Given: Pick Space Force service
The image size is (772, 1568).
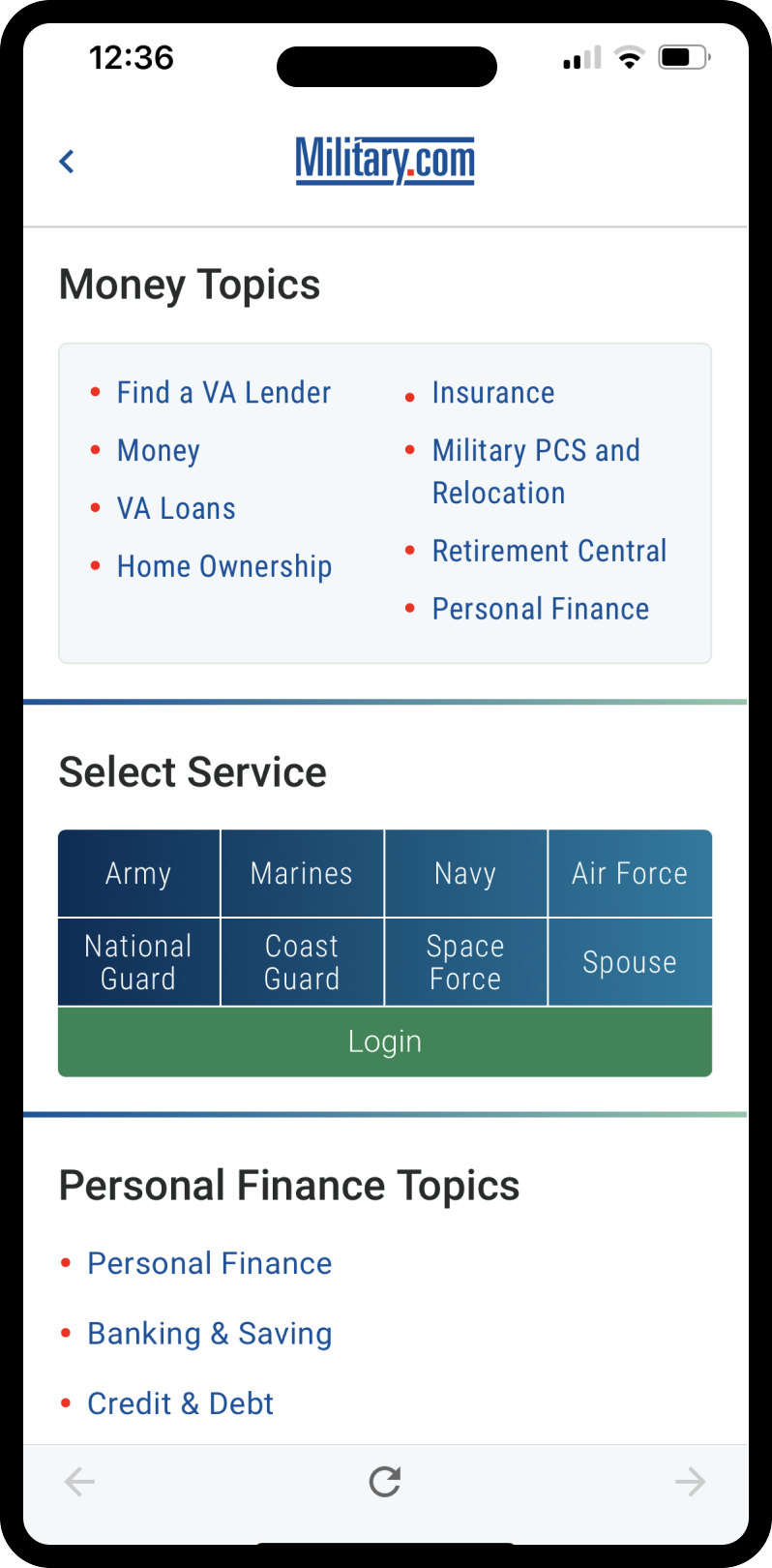Looking at the screenshot, I should 465,962.
